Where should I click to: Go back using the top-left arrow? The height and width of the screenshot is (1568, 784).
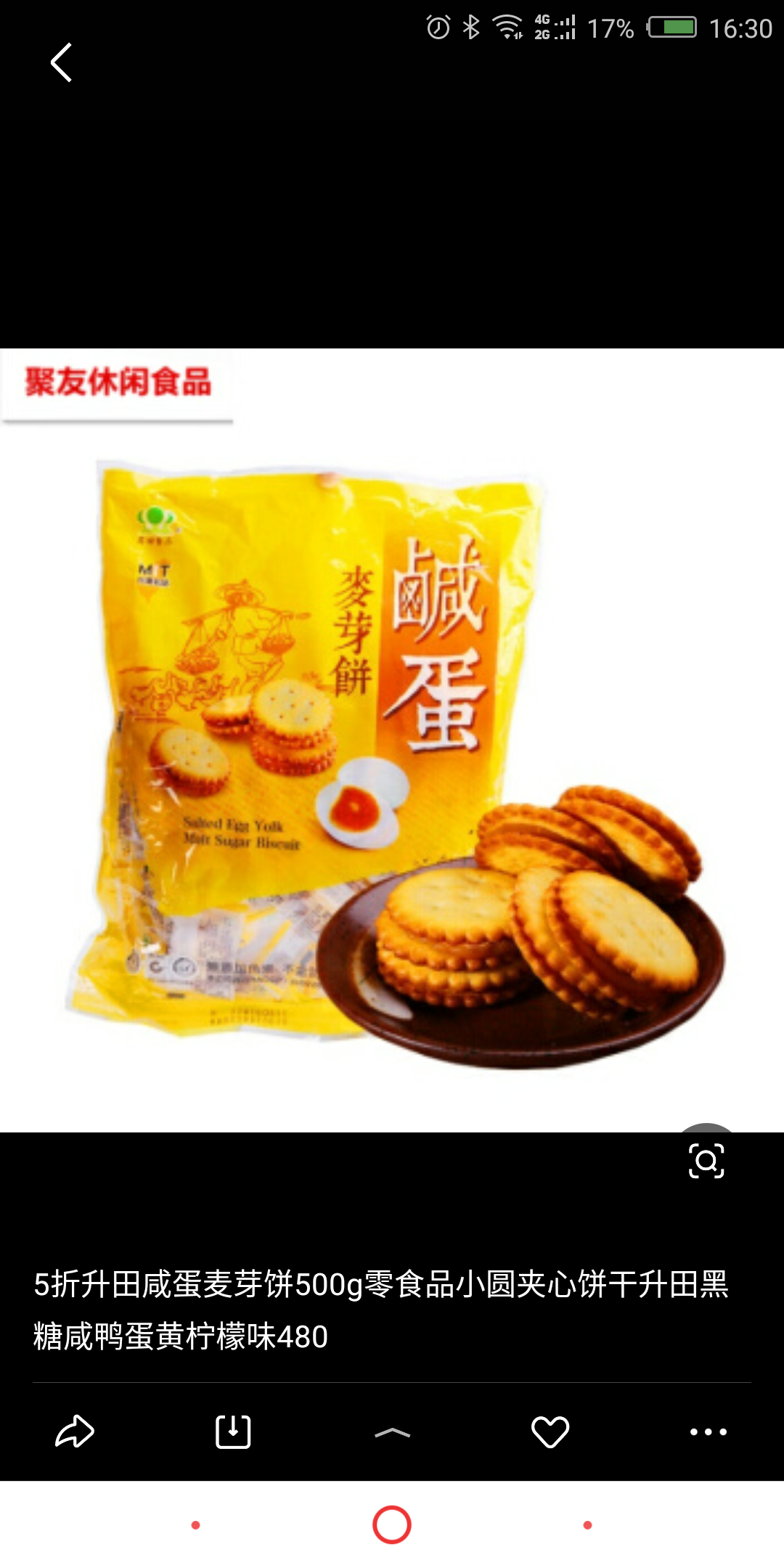61,62
